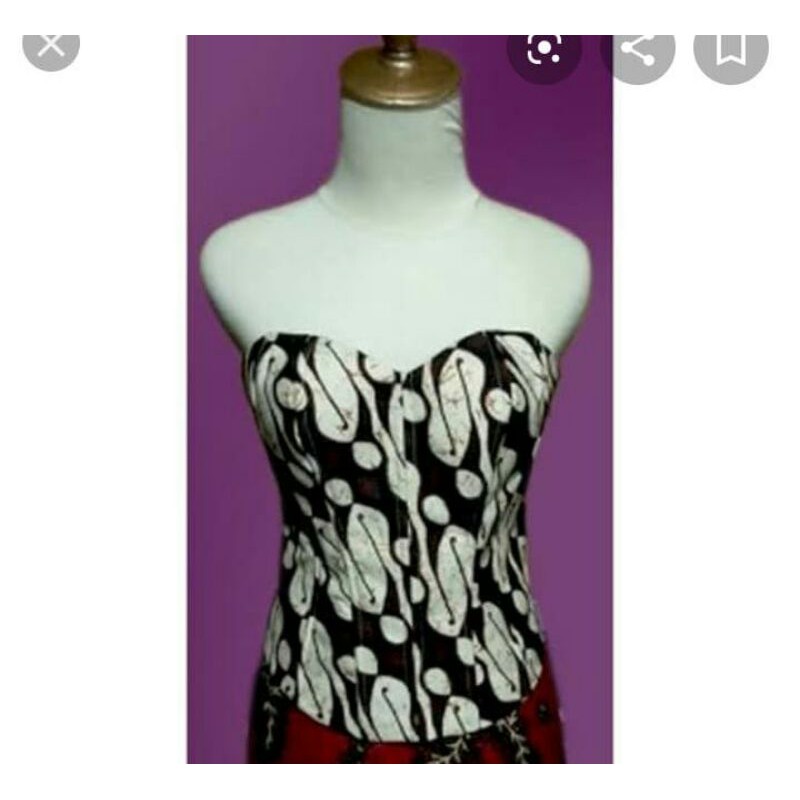Close the image viewer
The image size is (800, 800).
tap(51, 45)
